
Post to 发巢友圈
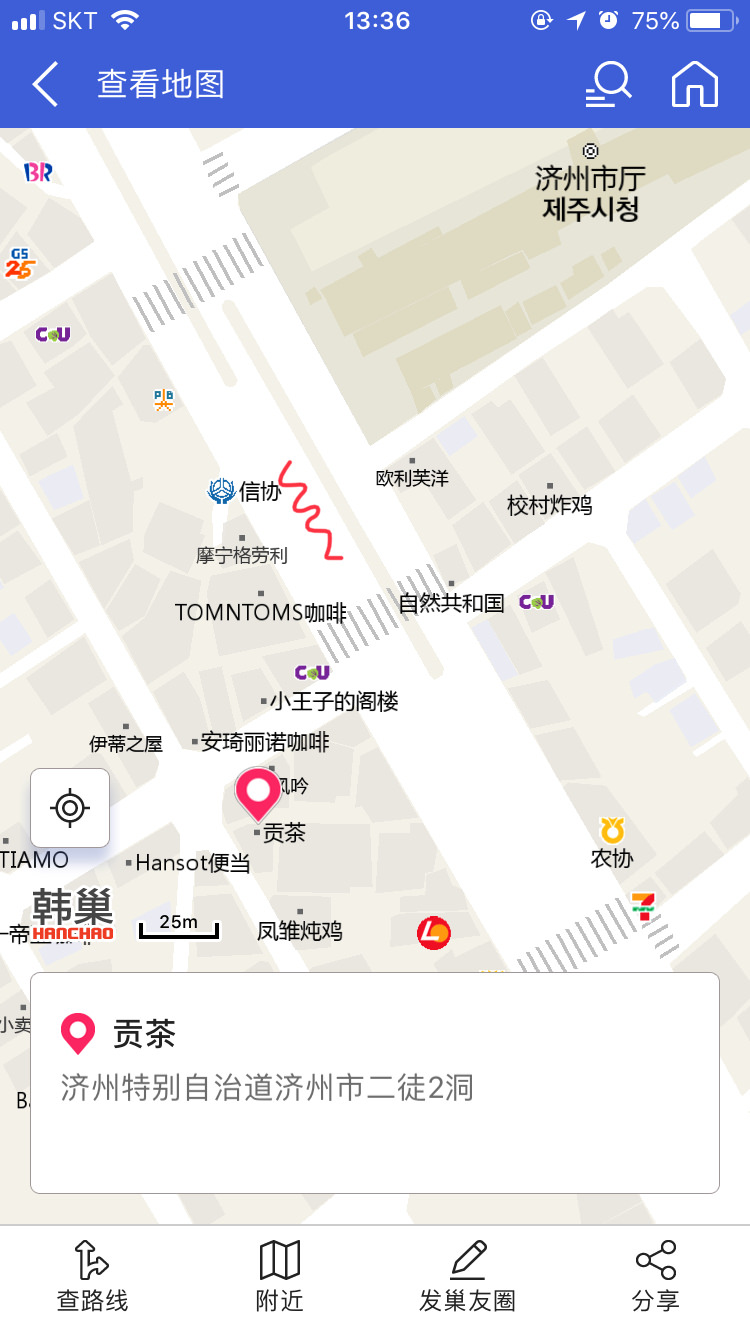[467, 1276]
